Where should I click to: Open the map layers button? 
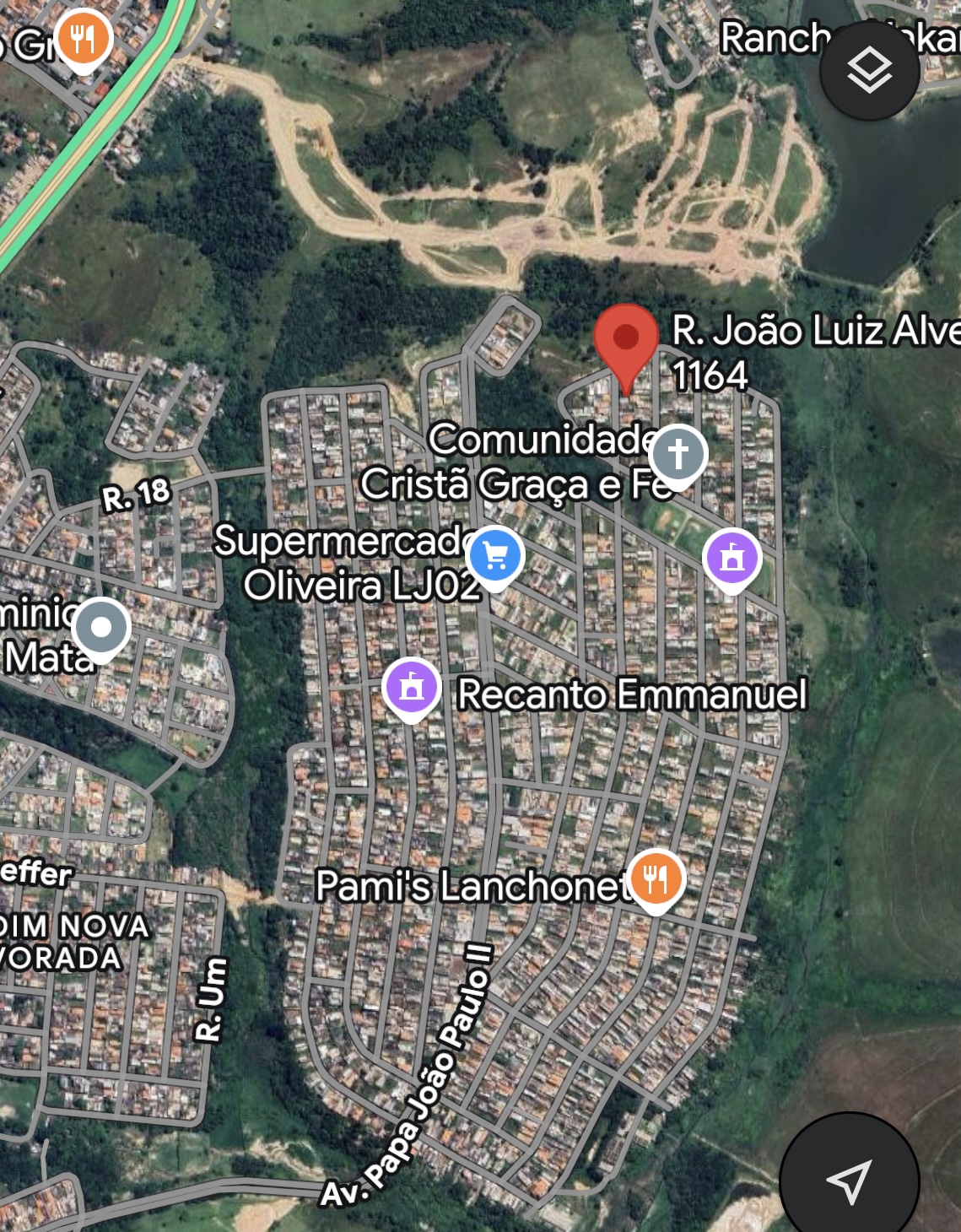coord(869,71)
